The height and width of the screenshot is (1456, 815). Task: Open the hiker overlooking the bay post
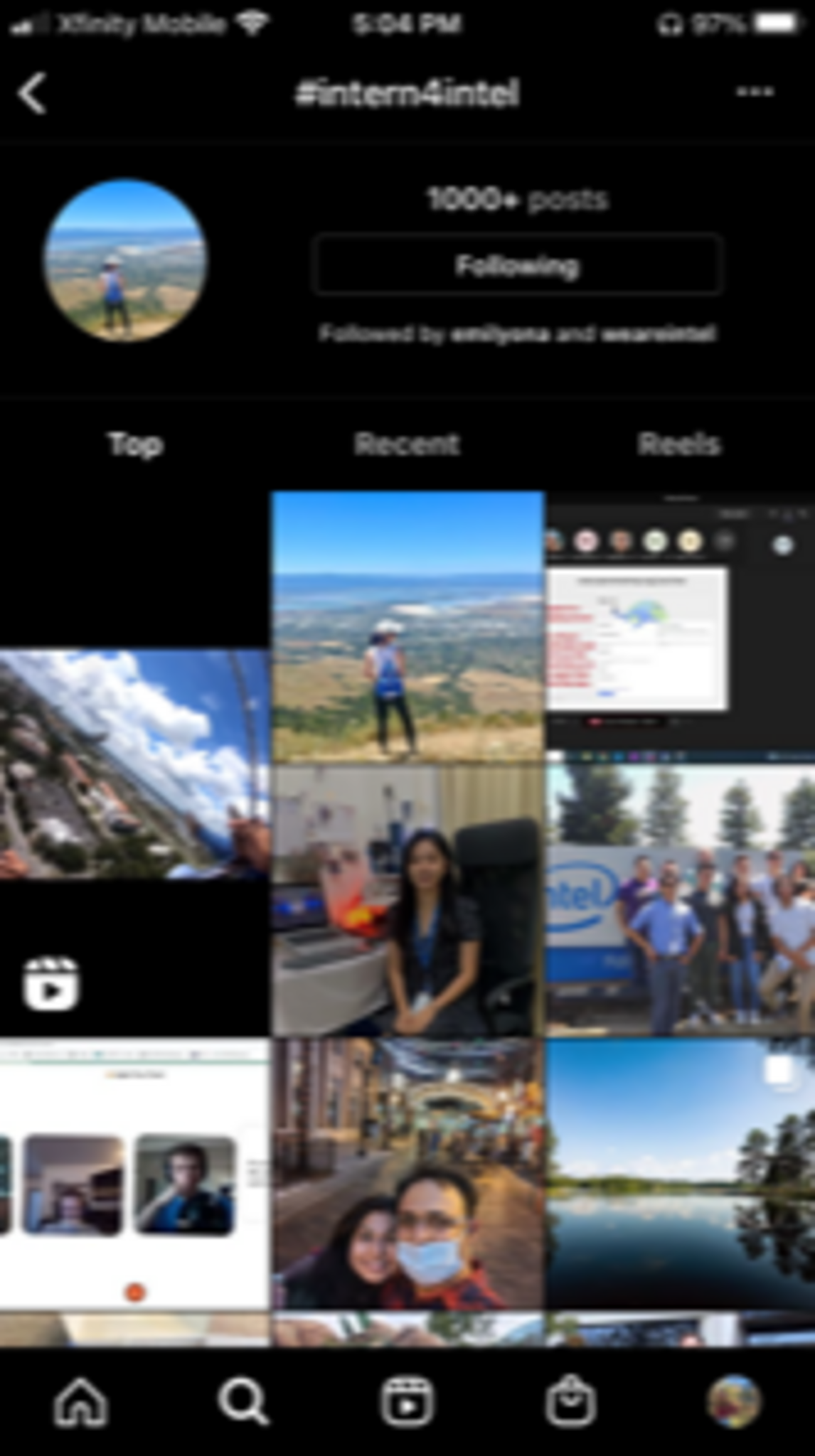pos(407,626)
